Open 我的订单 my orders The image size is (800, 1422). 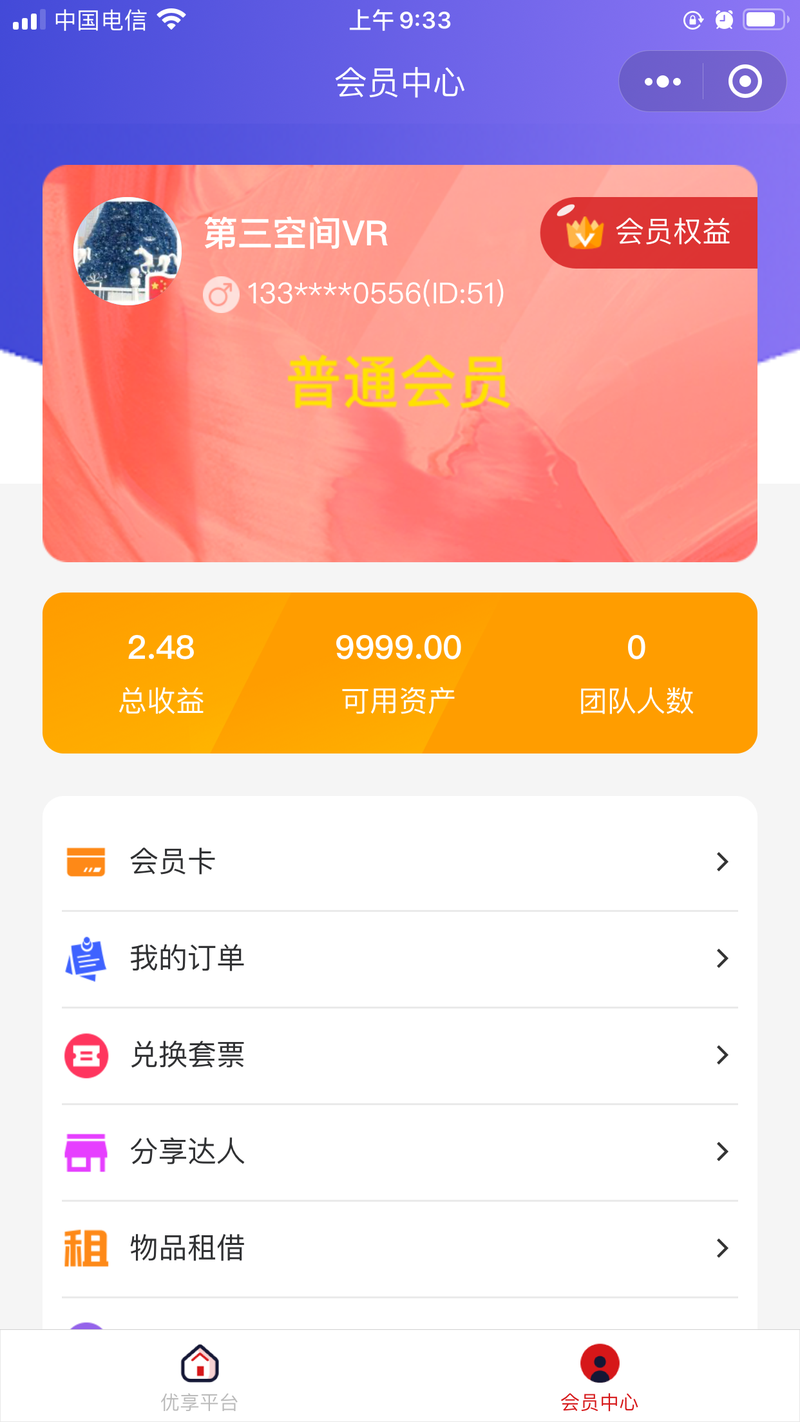pyautogui.click(x=400, y=959)
